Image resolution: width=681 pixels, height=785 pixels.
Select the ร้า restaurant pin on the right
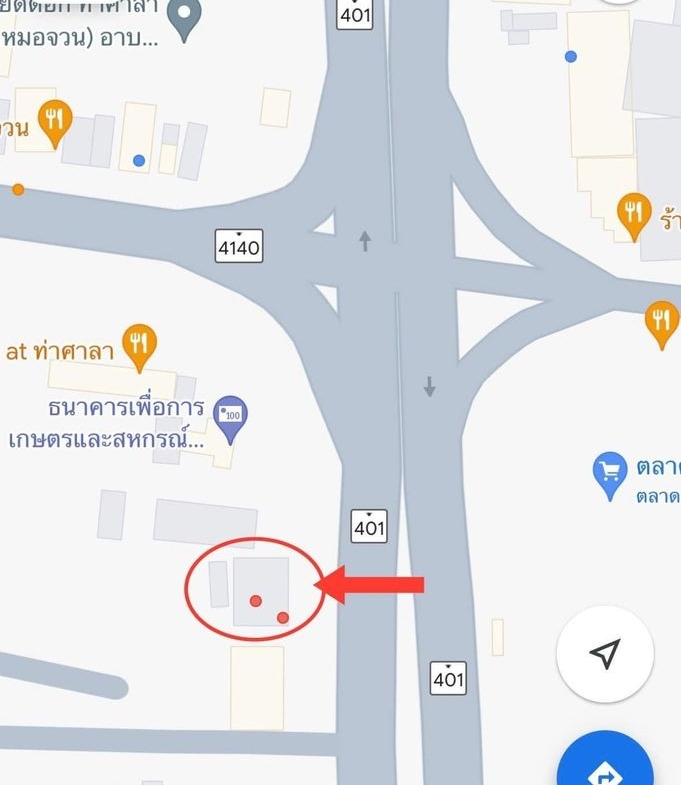point(632,213)
